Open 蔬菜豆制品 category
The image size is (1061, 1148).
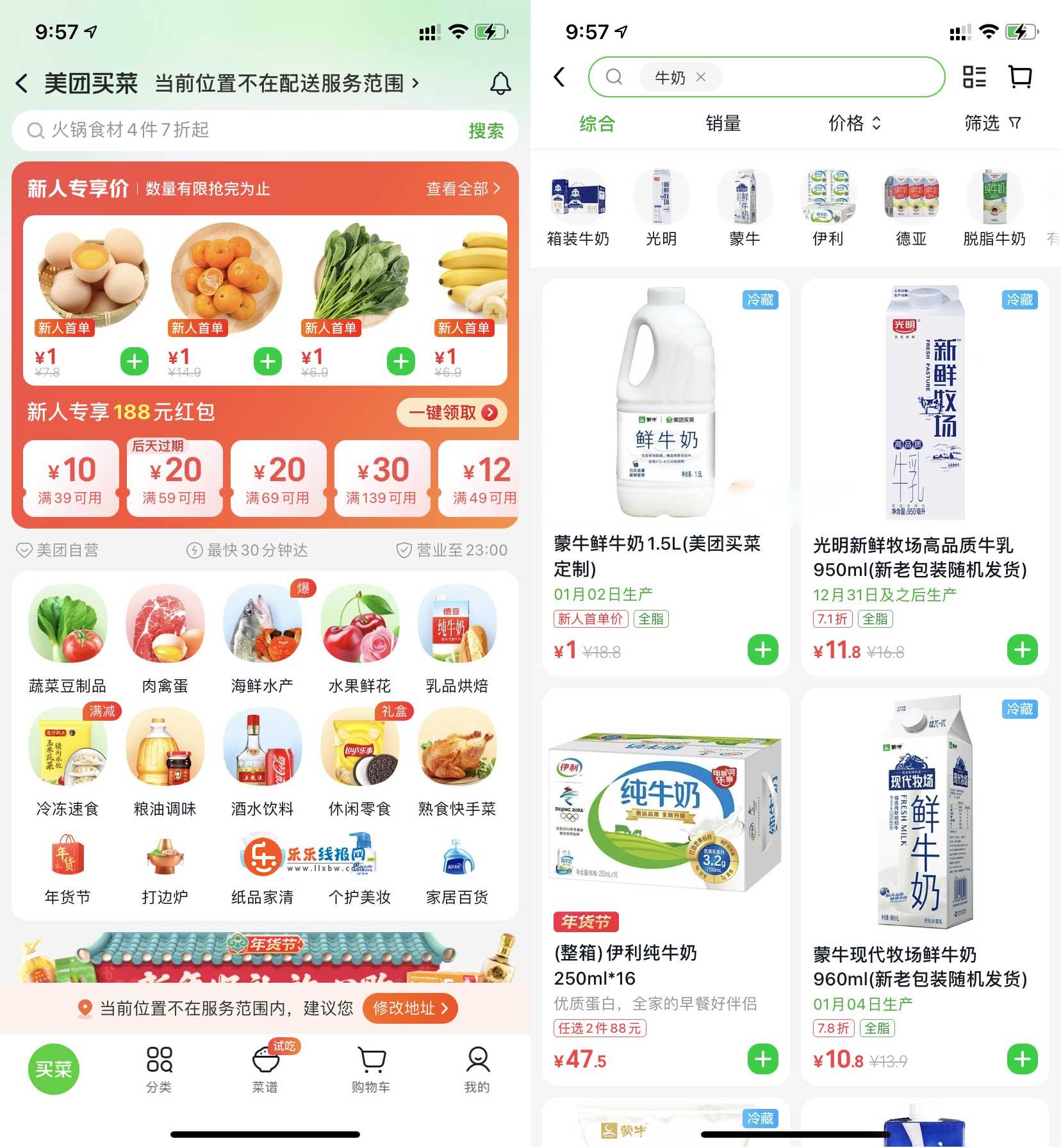[x=67, y=637]
